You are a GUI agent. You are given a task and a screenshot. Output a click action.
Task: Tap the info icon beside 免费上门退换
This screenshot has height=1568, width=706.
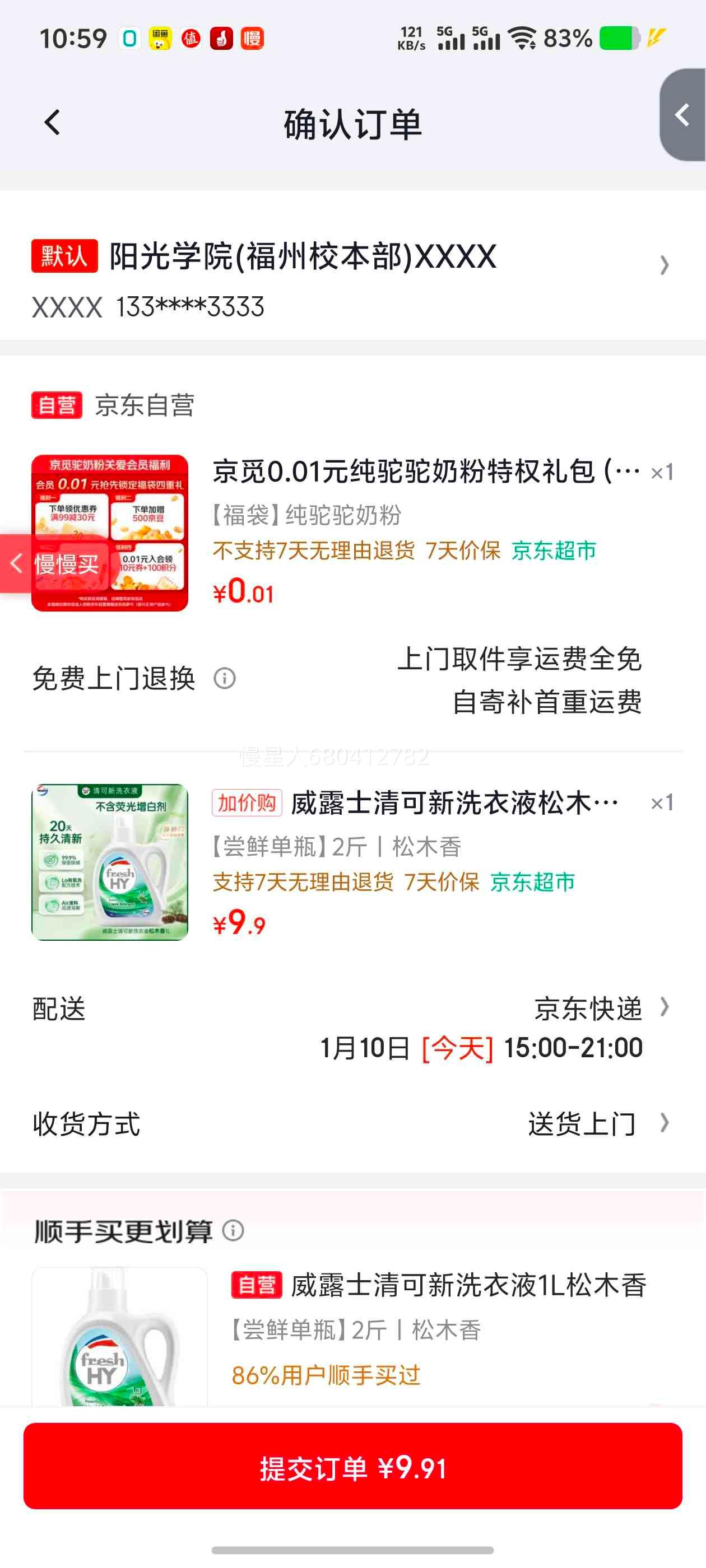tap(223, 678)
